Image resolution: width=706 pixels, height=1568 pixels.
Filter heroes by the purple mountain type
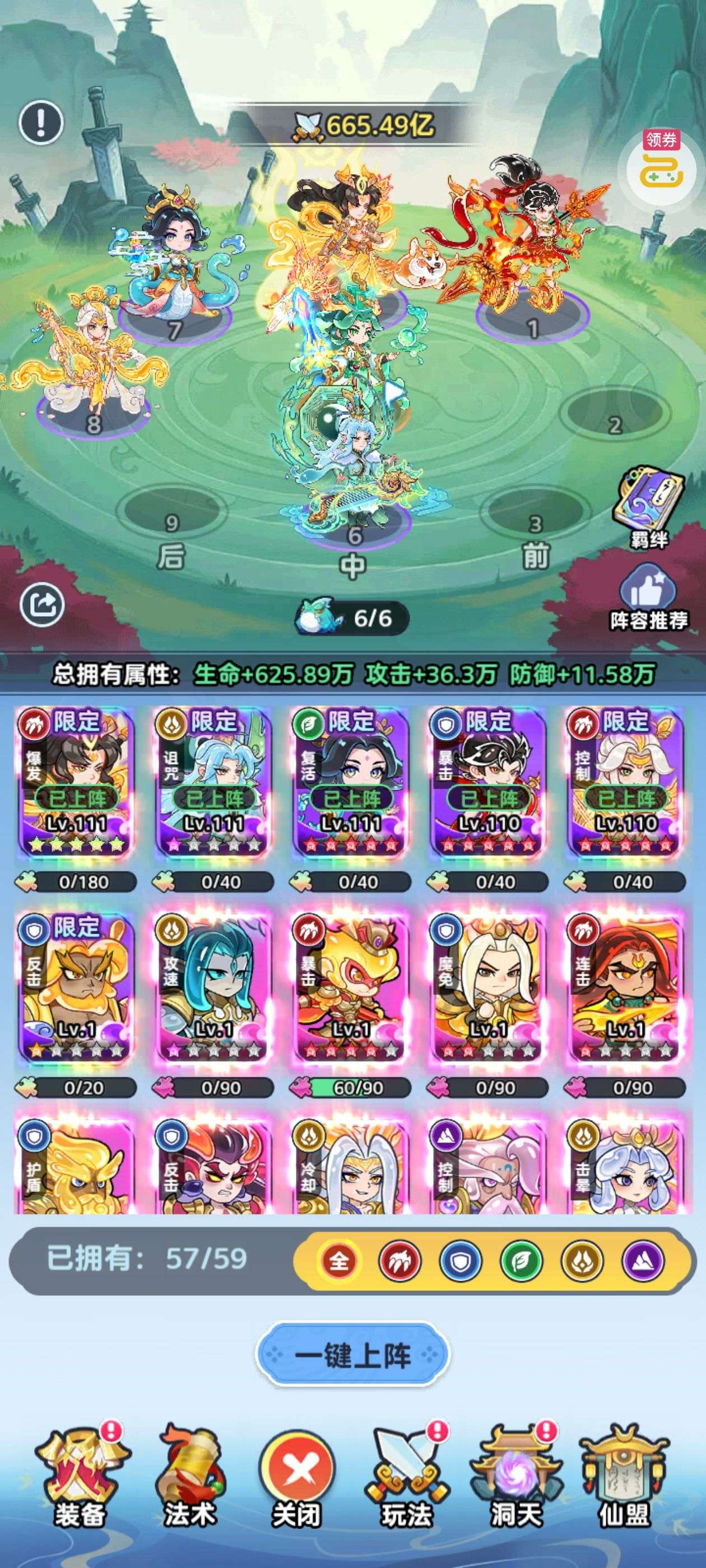pos(643,1261)
